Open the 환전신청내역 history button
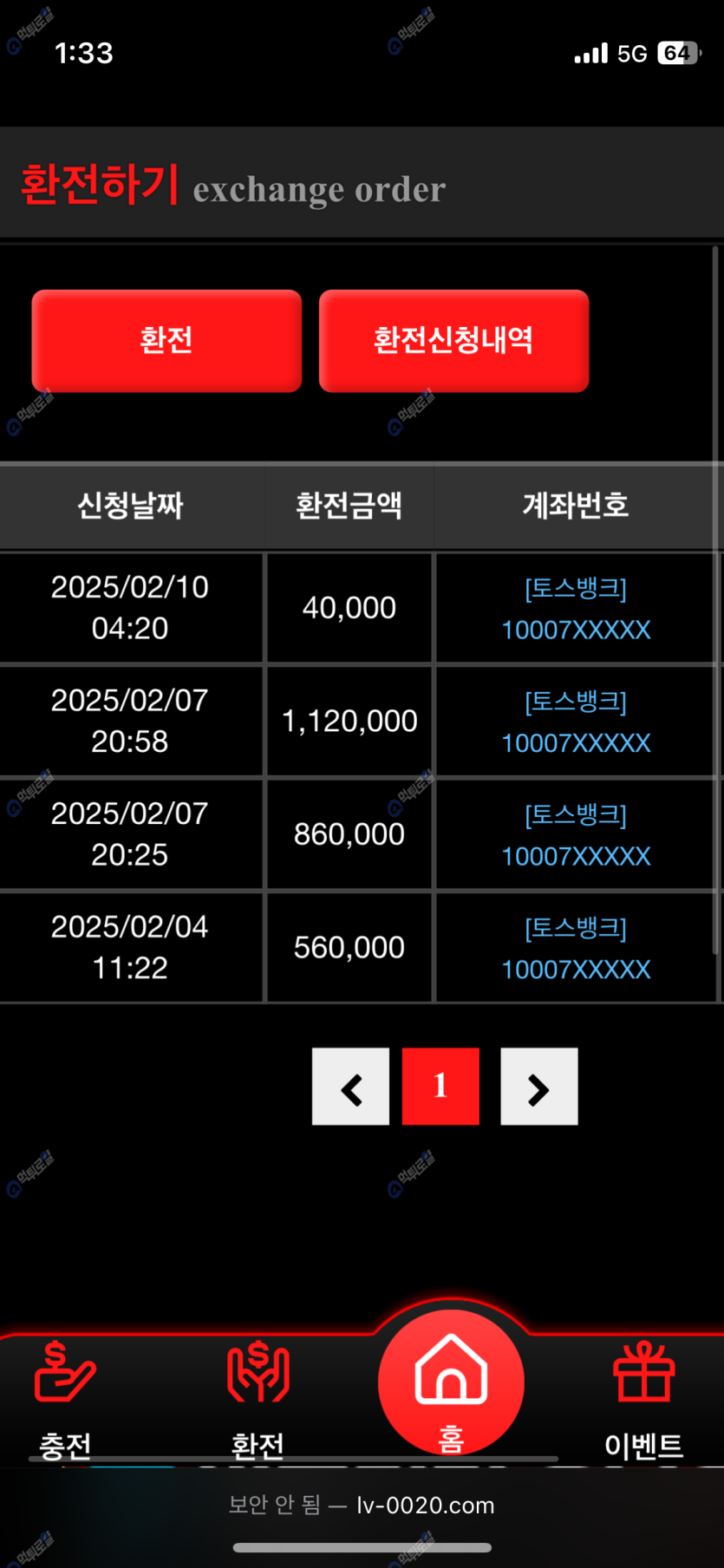 point(453,341)
